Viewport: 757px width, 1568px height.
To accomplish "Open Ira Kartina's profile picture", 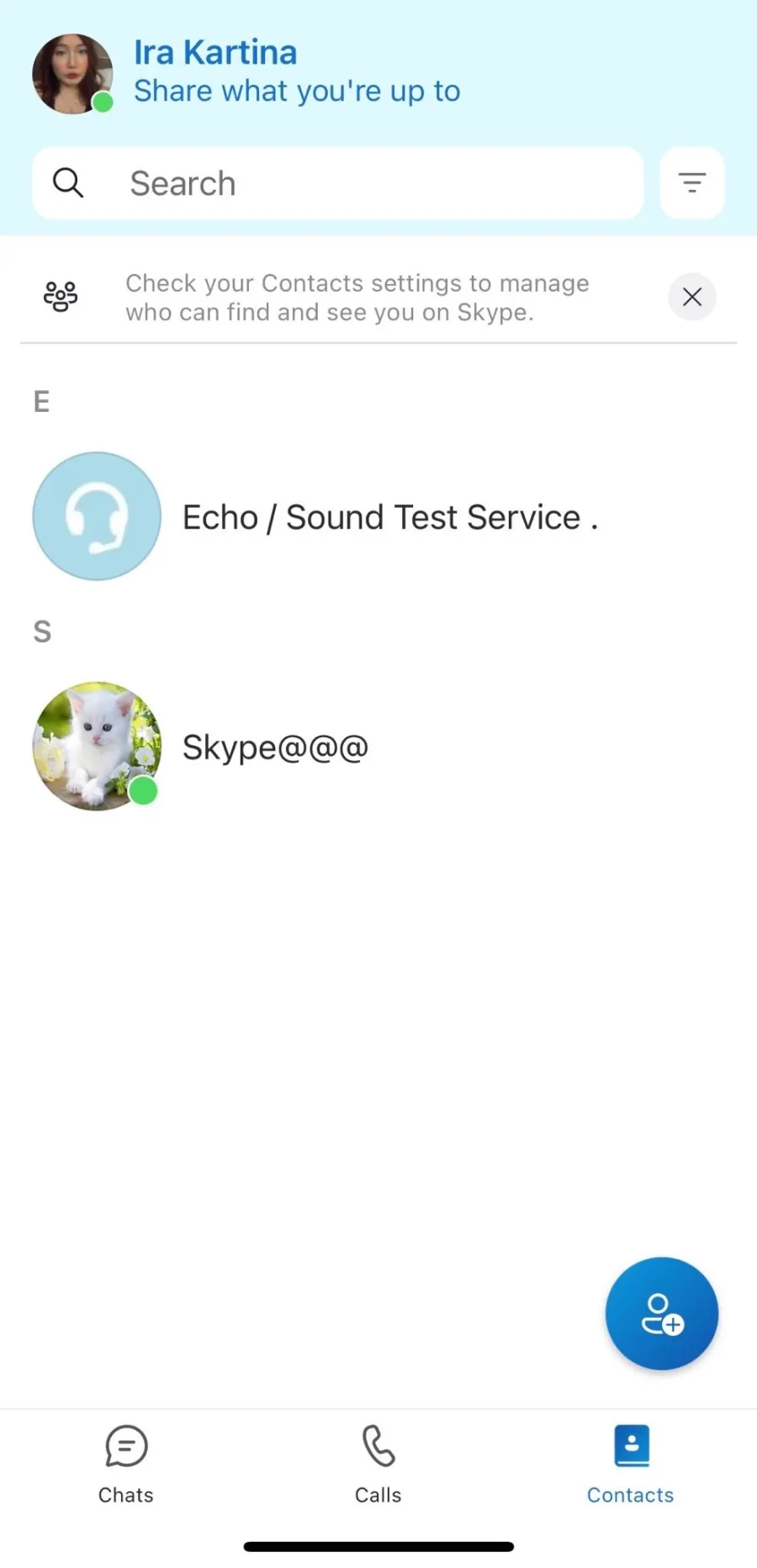I will point(72,74).
